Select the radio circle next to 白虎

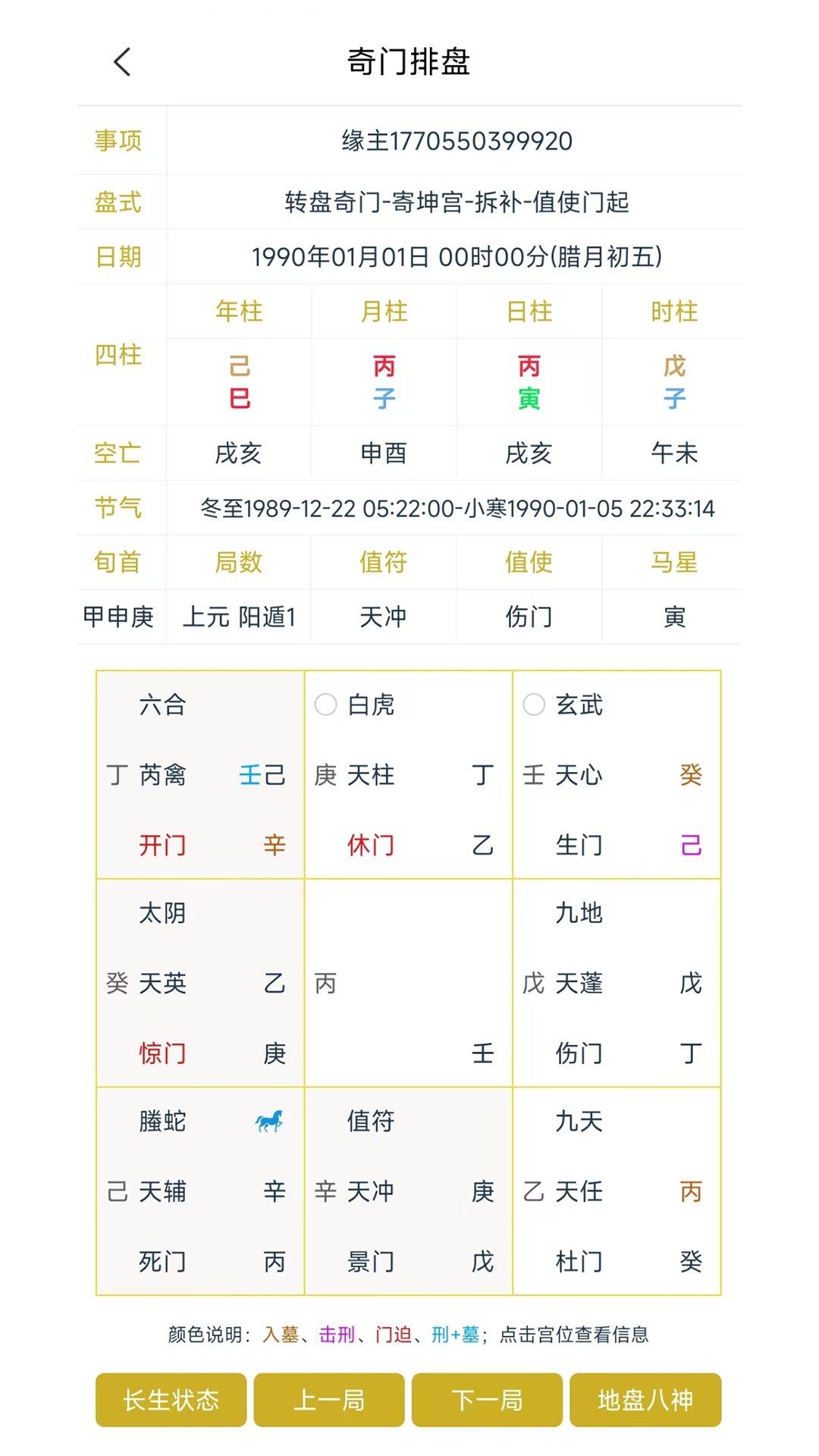[325, 704]
